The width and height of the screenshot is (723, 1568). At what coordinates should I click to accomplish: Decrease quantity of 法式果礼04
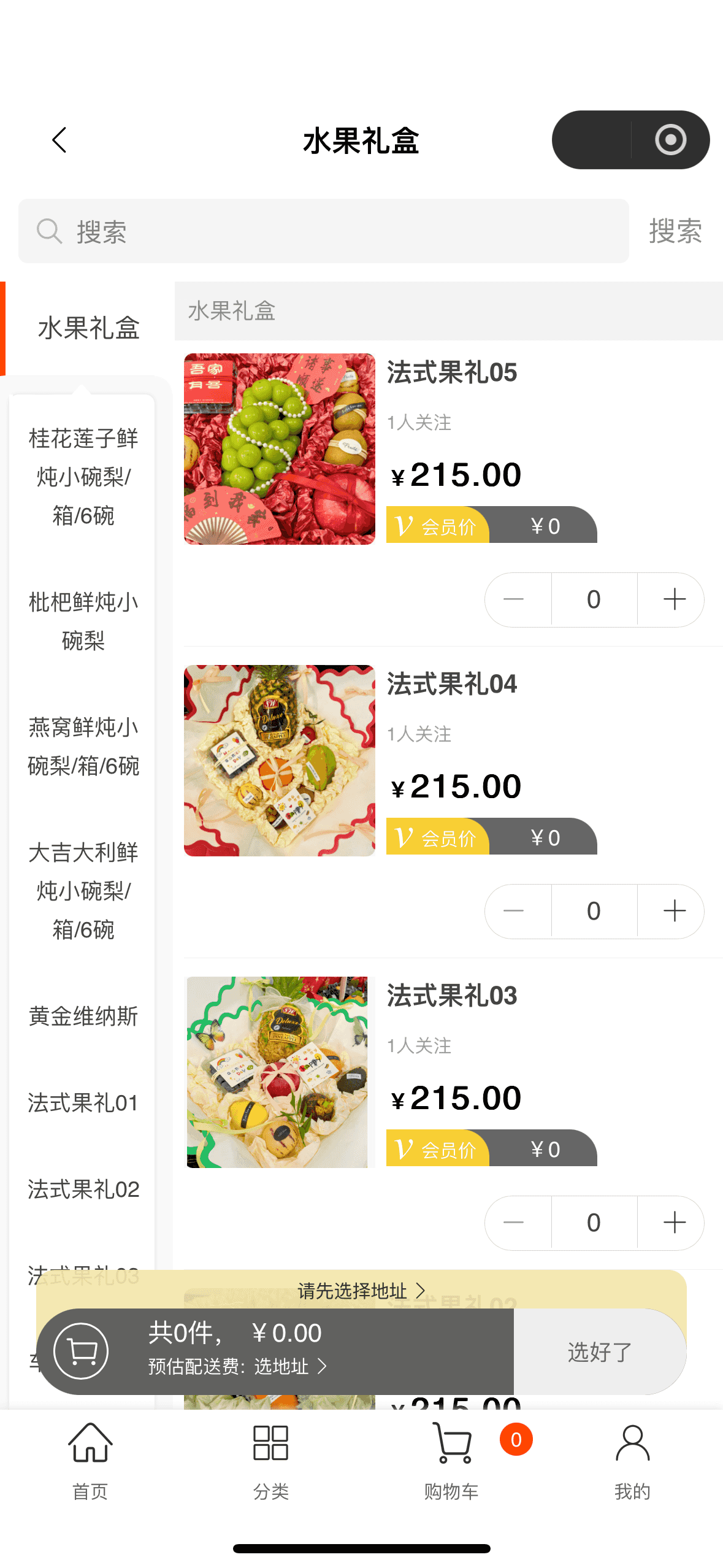click(x=514, y=911)
